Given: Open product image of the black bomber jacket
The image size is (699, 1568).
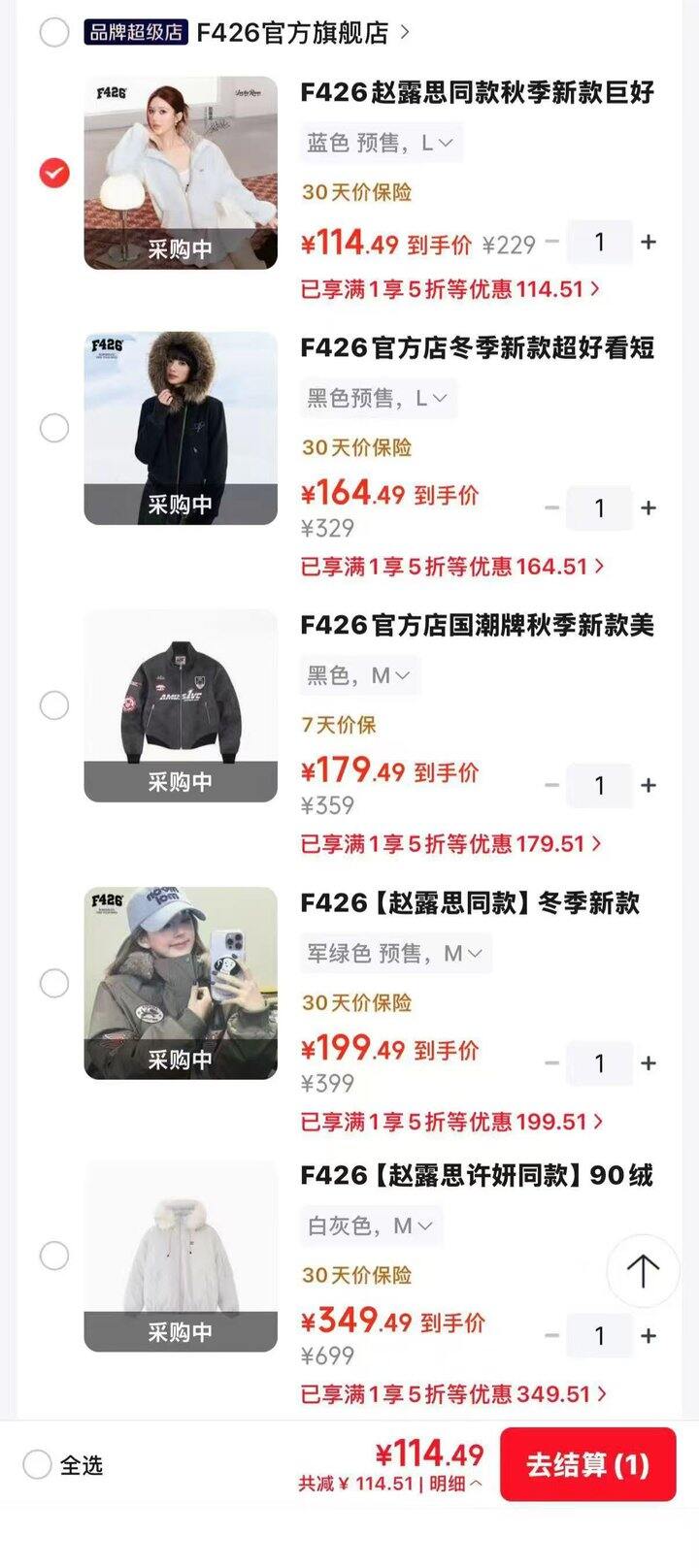Looking at the screenshot, I should [x=181, y=705].
